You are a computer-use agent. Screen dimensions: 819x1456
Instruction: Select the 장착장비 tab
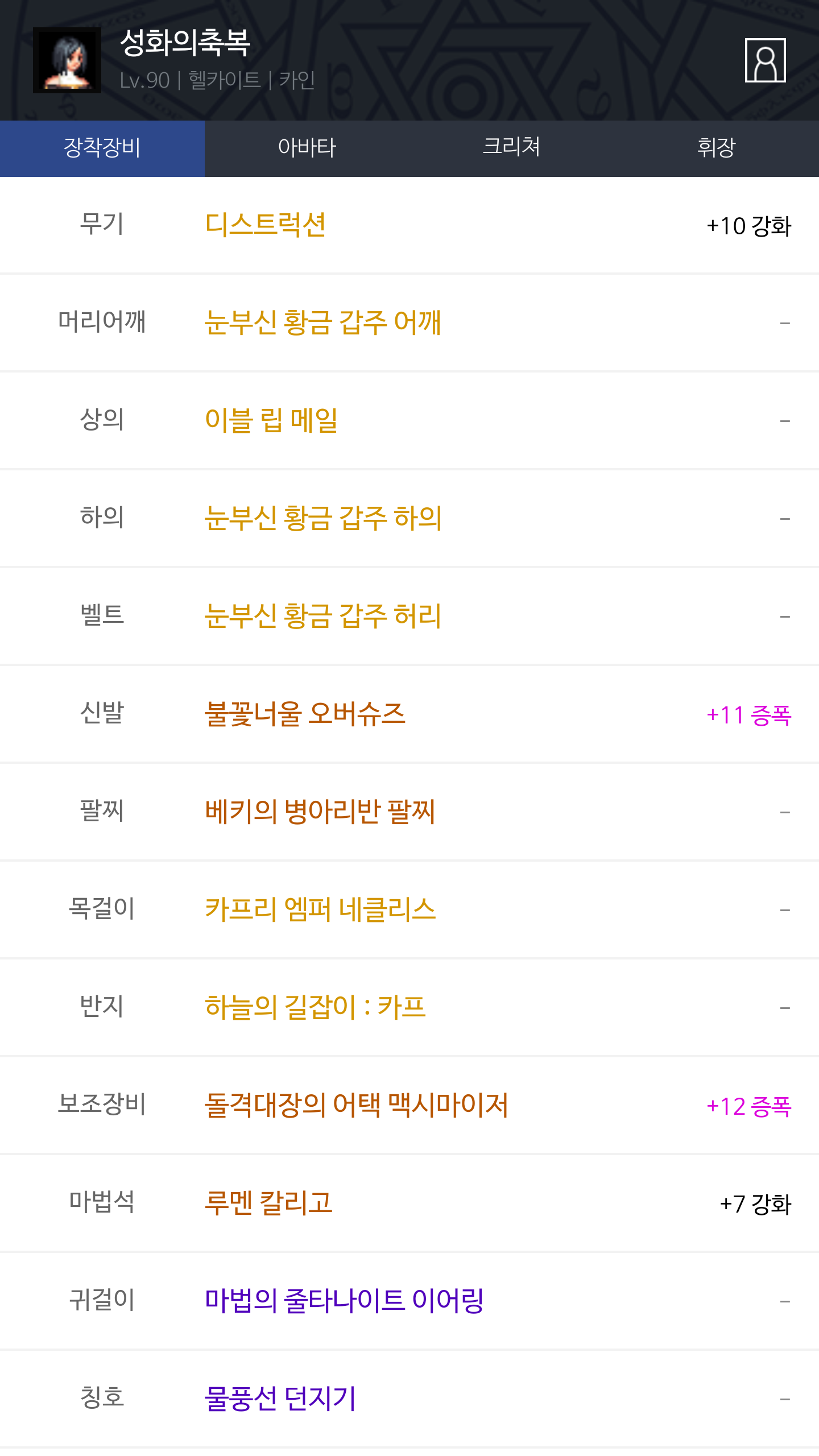pos(102,148)
